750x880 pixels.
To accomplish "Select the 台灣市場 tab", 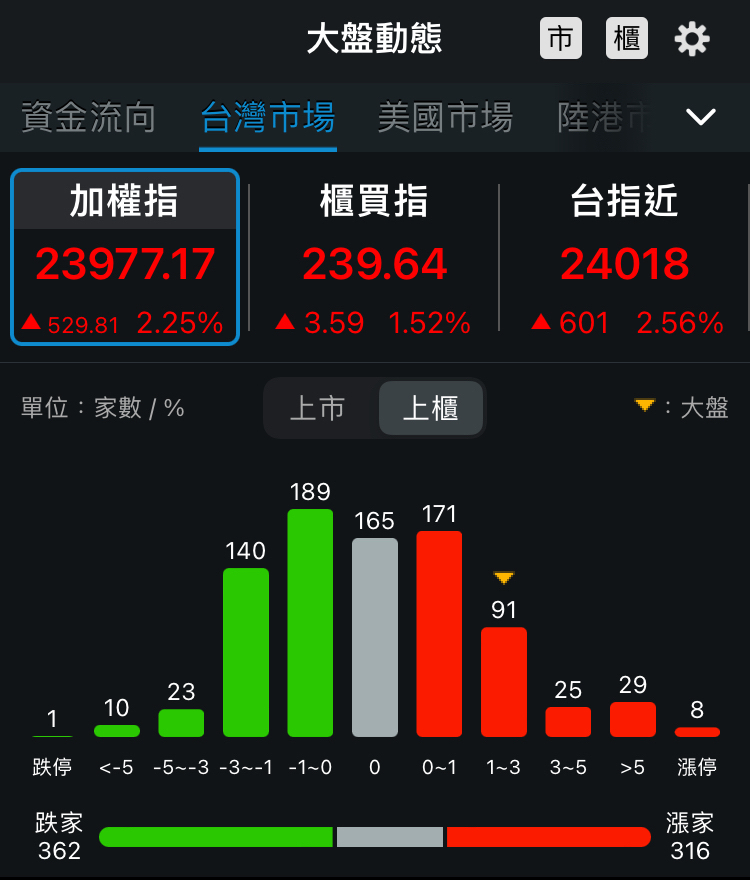I will tap(267, 117).
